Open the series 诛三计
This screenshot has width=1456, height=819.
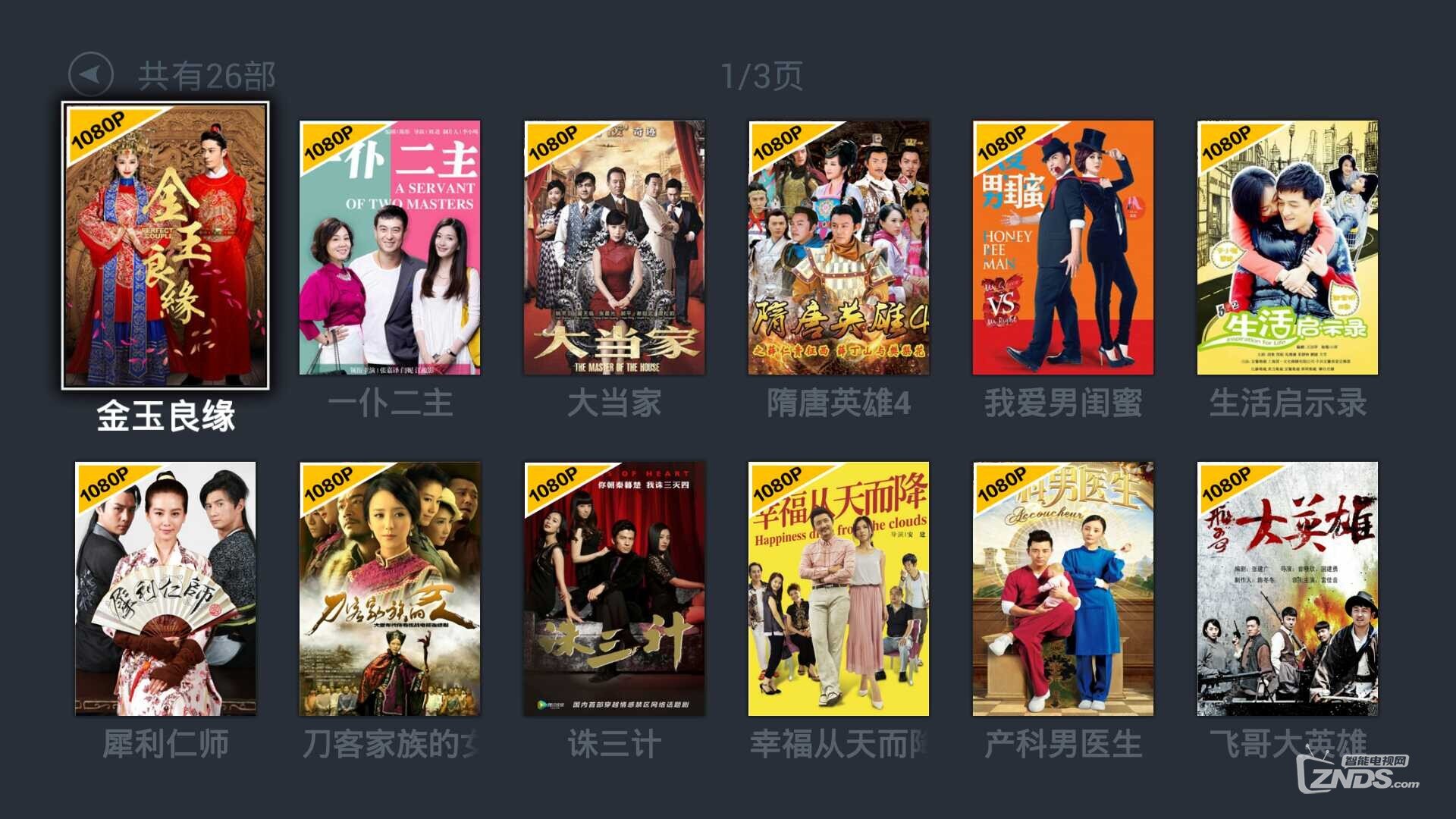[614, 588]
